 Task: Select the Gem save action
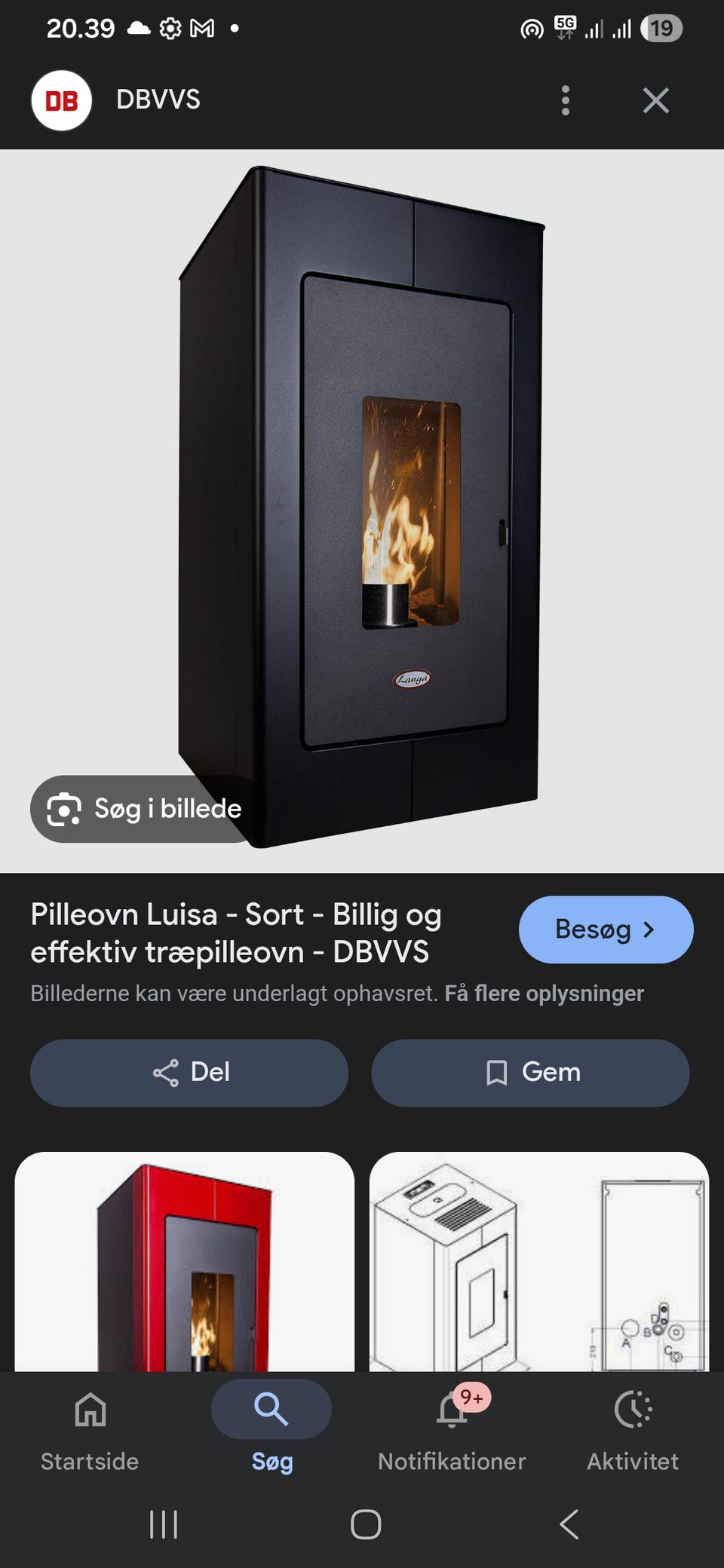tap(529, 1072)
